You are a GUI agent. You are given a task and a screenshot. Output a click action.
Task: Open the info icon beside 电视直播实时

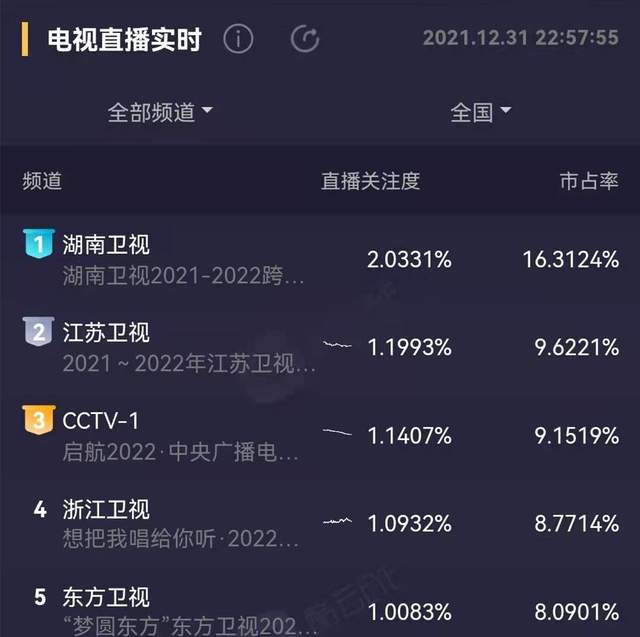[x=238, y=39]
